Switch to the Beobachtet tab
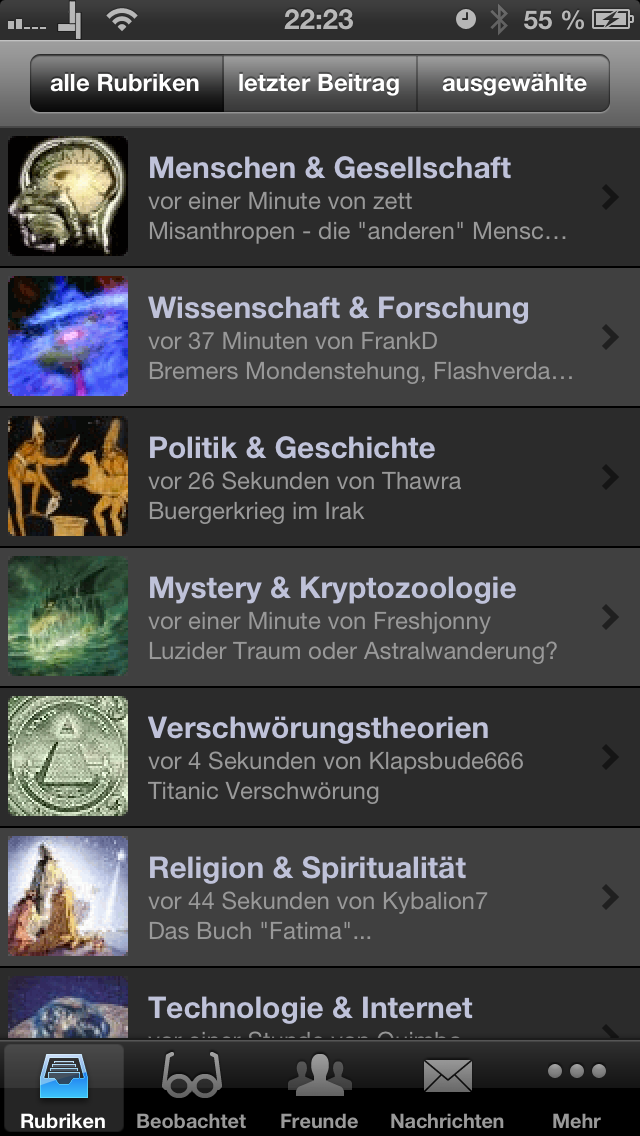Image resolution: width=640 pixels, height=1136 pixels. pyautogui.click(x=191, y=1090)
